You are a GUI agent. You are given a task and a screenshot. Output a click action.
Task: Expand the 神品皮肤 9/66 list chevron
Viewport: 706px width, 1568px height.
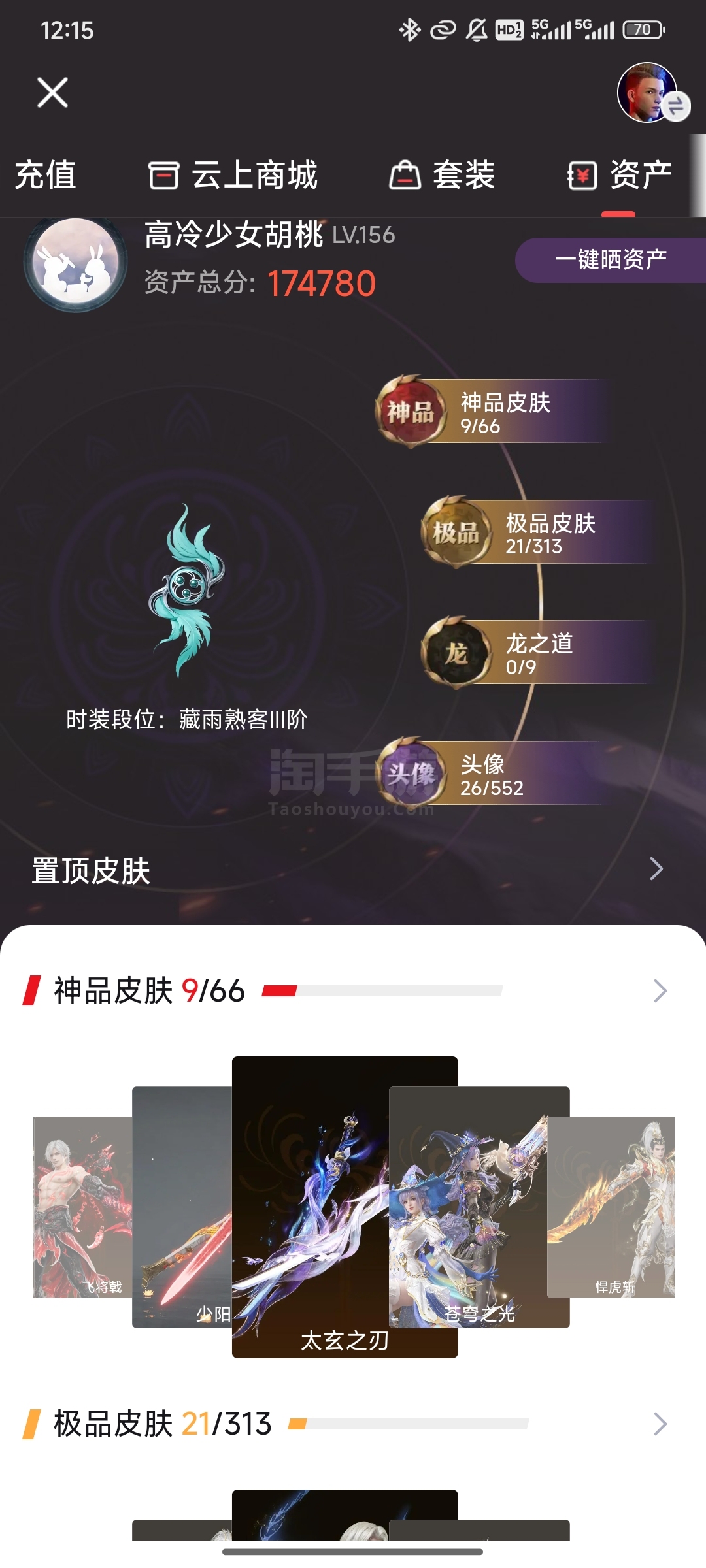coord(660,991)
